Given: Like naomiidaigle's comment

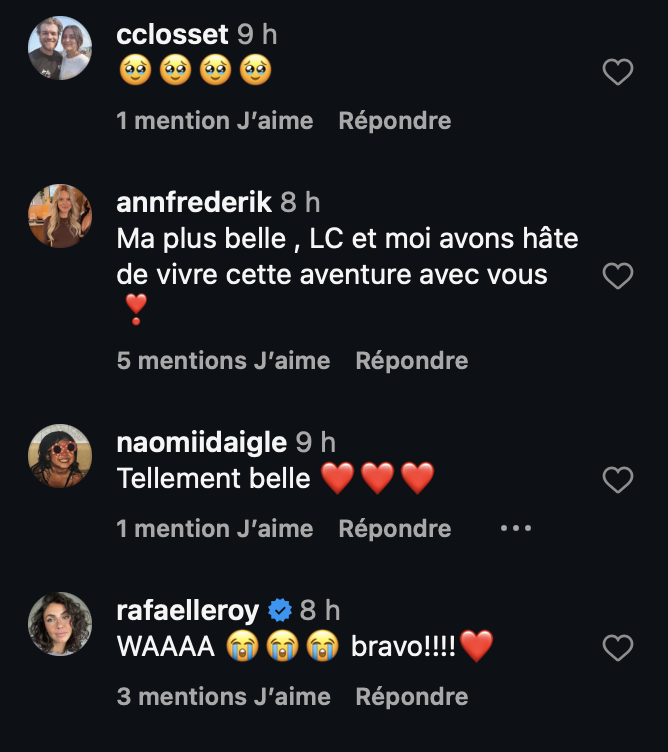Looking at the screenshot, I should coord(618,480).
